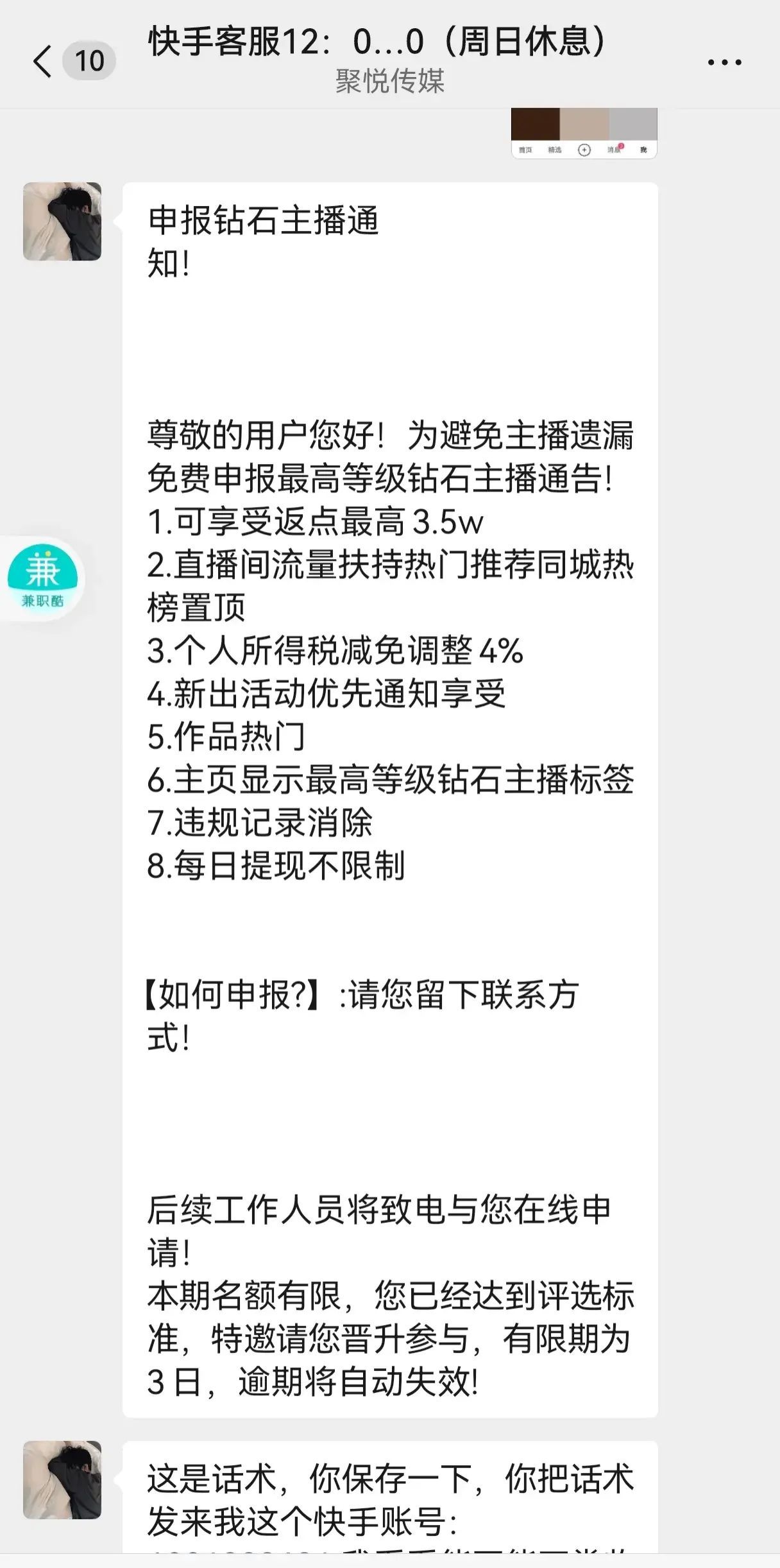Tap sender's avatar beside 这是话术 message
This screenshot has width=780, height=1568.
click(62, 1479)
